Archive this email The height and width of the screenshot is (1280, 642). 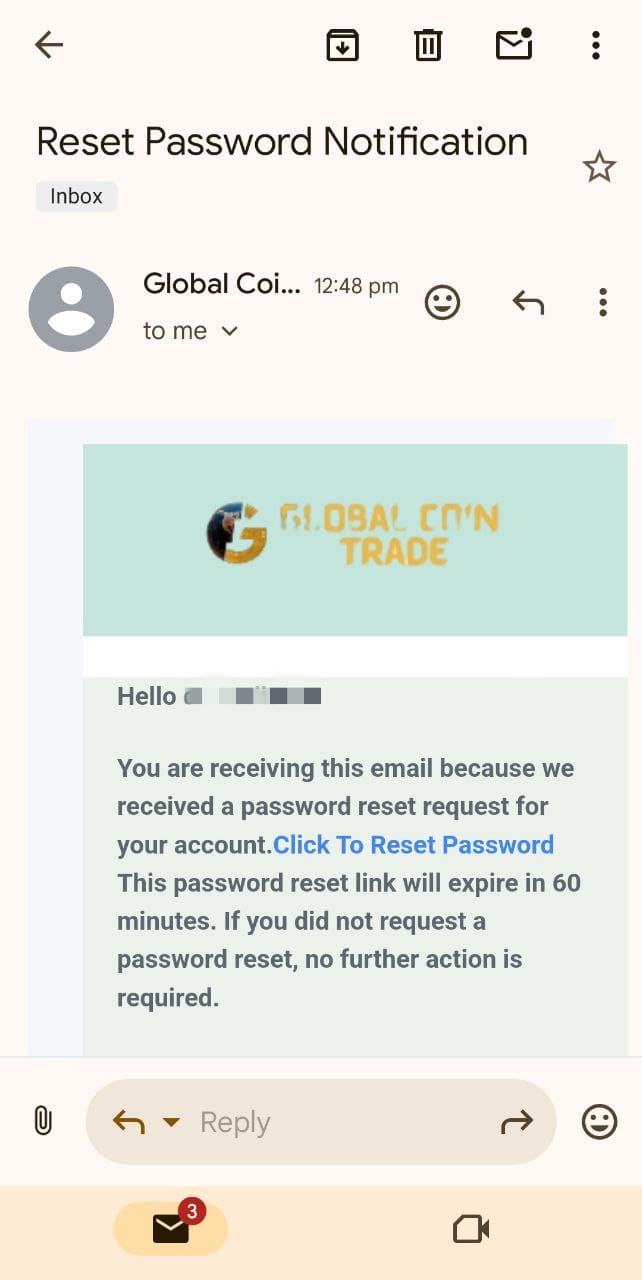pyautogui.click(x=342, y=44)
